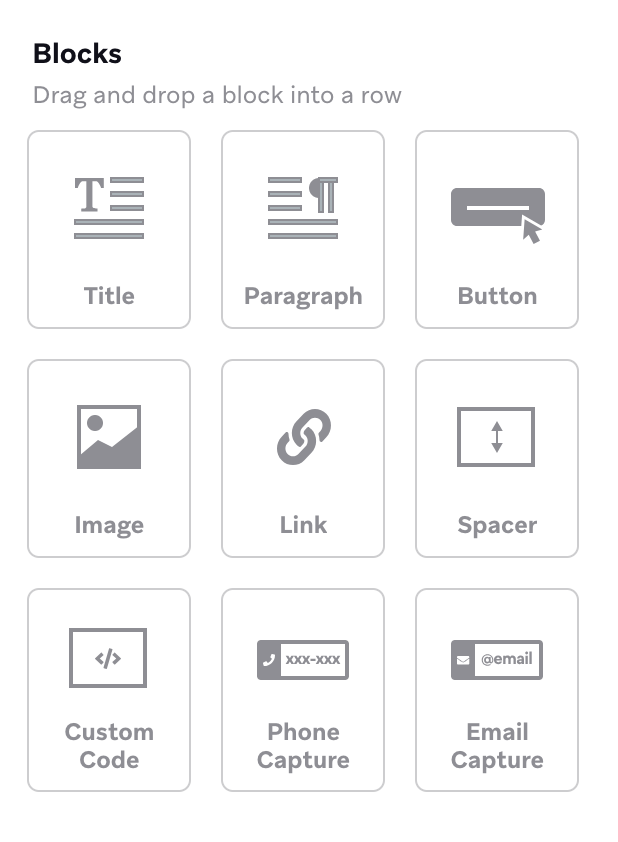Pick the Image block
Viewport: 618px width, 842px height.
pyautogui.click(x=109, y=458)
